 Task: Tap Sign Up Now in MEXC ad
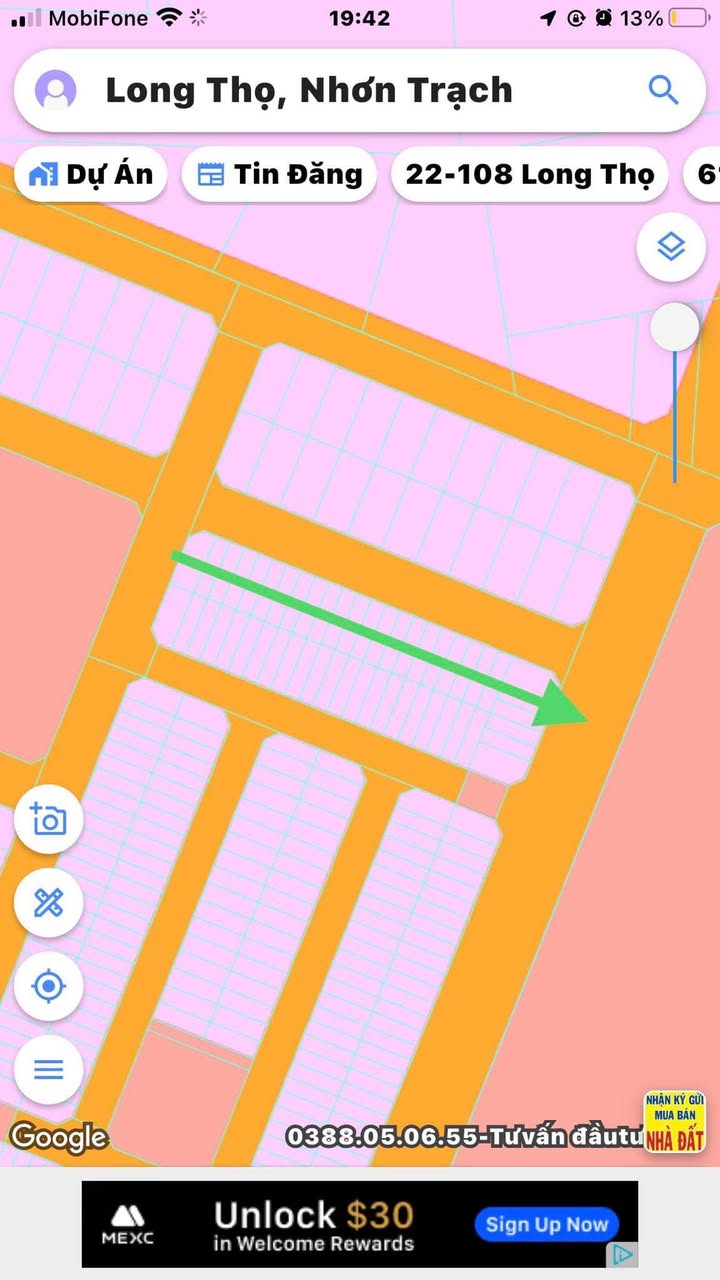click(x=547, y=1224)
